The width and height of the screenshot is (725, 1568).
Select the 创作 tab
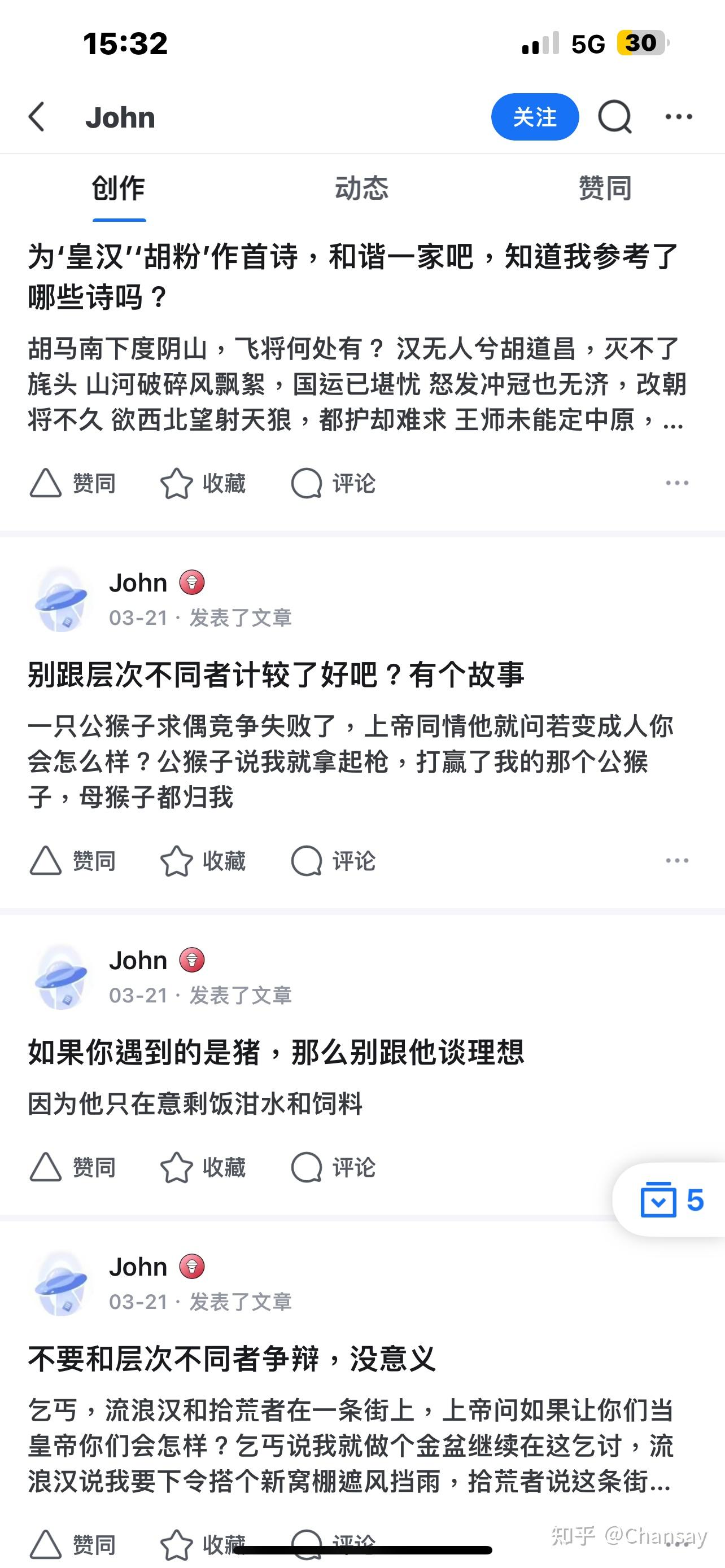(x=119, y=188)
